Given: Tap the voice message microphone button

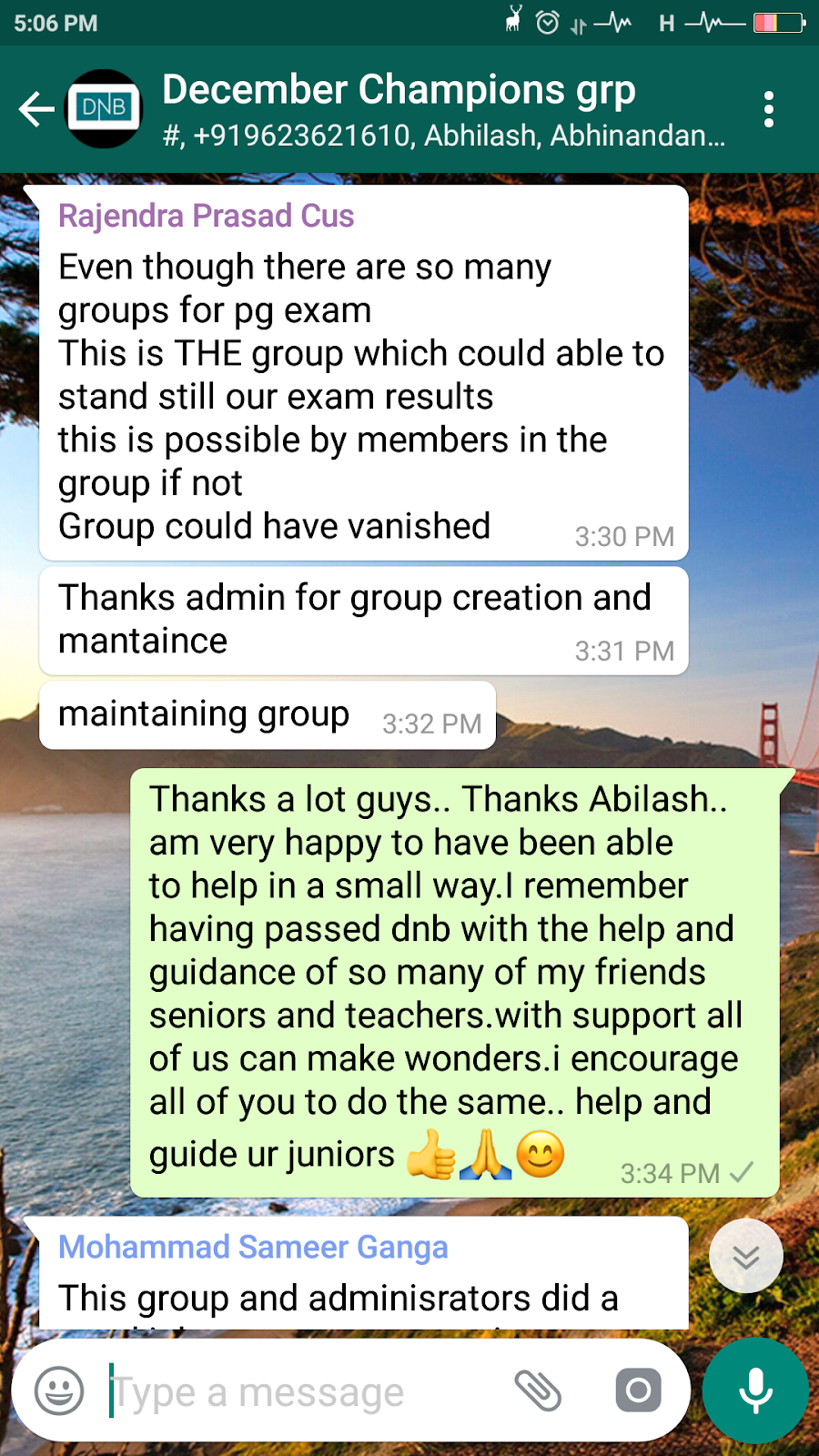Looking at the screenshot, I should coord(755,1390).
